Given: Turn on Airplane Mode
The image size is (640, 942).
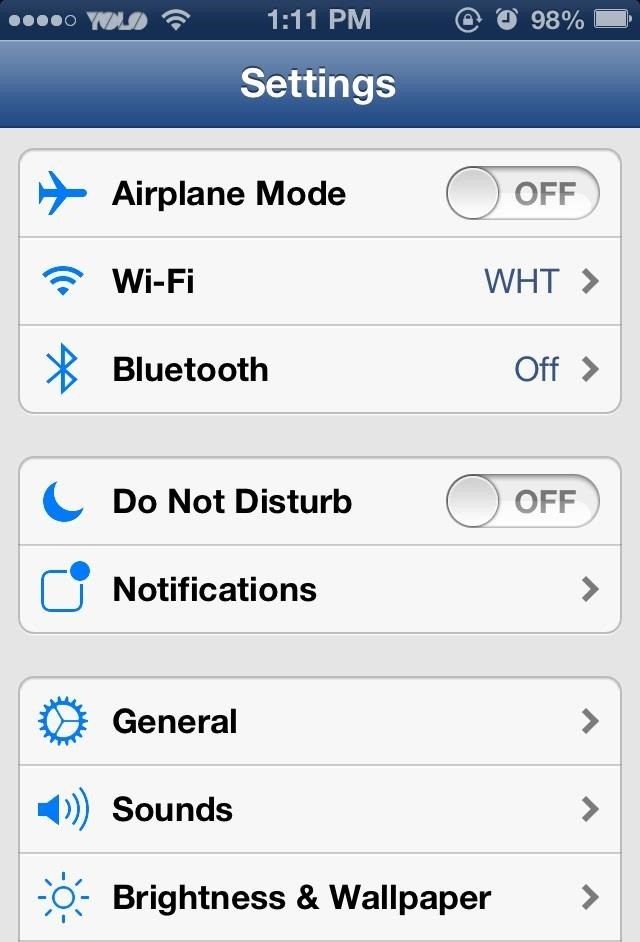Looking at the screenshot, I should click(522, 193).
